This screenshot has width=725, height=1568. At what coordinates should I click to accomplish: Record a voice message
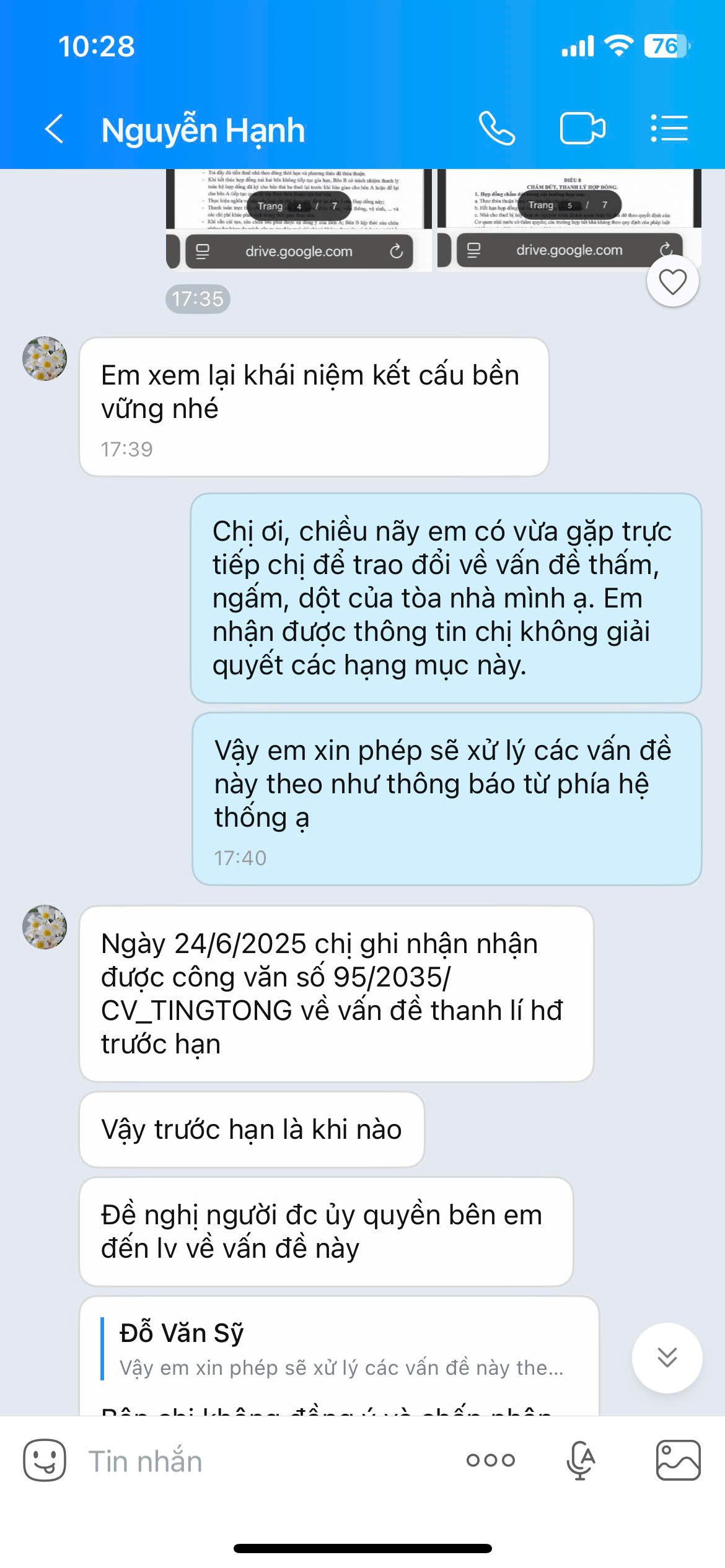581,1460
